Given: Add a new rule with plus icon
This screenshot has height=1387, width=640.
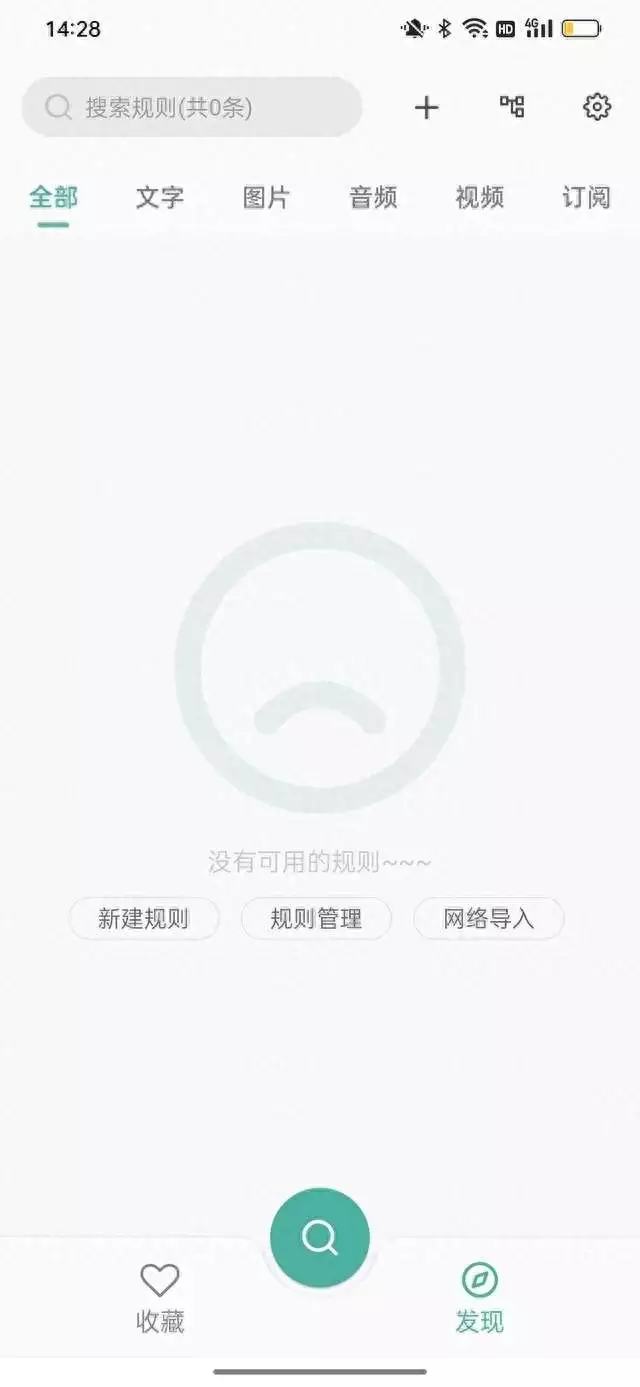Looking at the screenshot, I should tap(427, 107).
